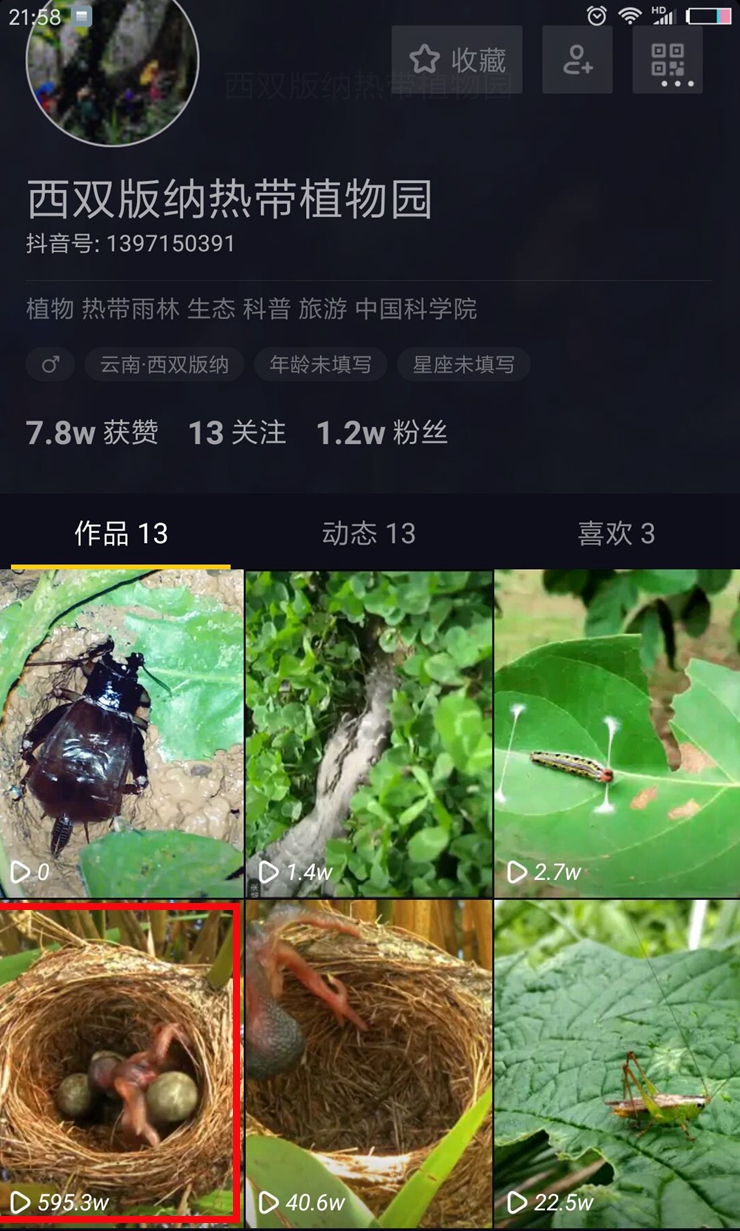740x1231 pixels.
Task: Open the nest video with 40.6w plays
Action: pos(369,1062)
